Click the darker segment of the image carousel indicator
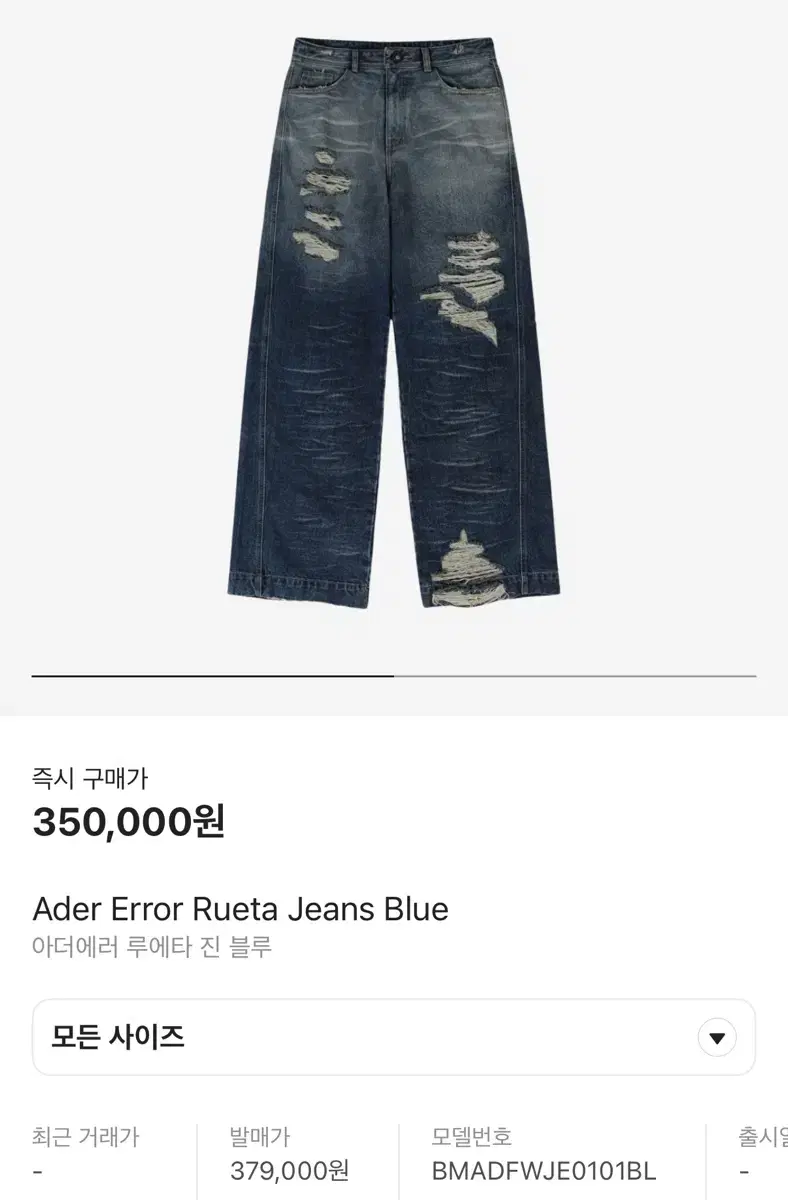788x1200 pixels. [x=215, y=675]
